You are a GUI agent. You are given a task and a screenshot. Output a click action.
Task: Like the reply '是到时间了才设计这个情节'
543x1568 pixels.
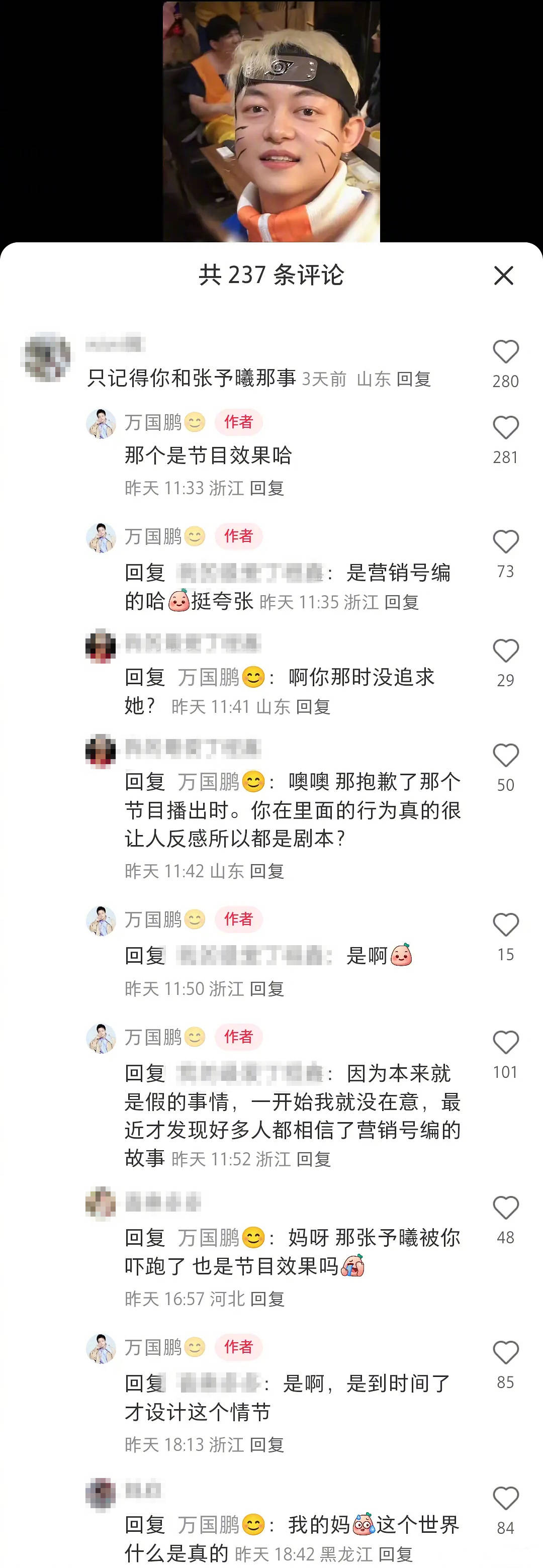[x=505, y=1353]
